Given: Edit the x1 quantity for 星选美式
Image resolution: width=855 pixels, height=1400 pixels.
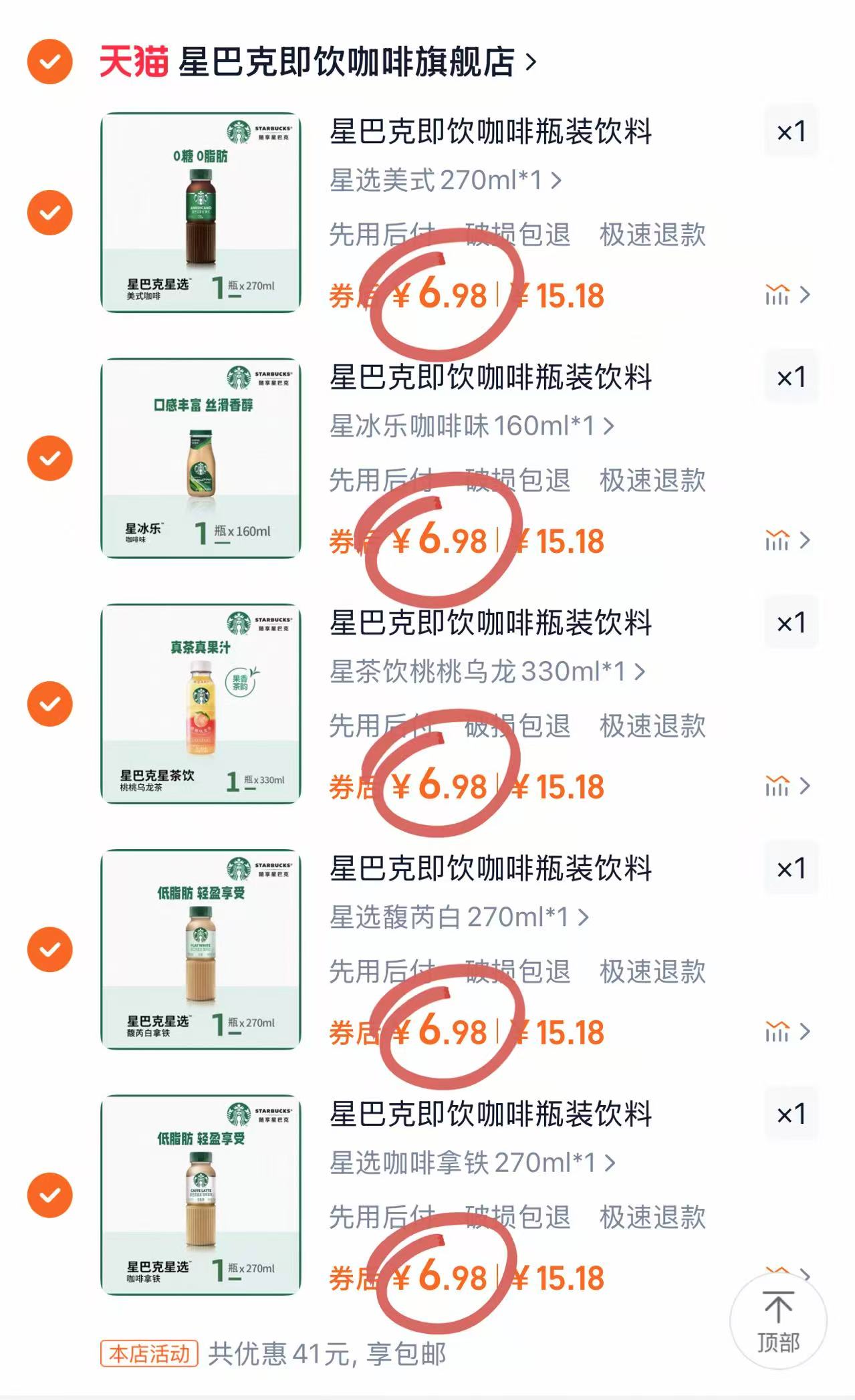Looking at the screenshot, I should (791, 132).
